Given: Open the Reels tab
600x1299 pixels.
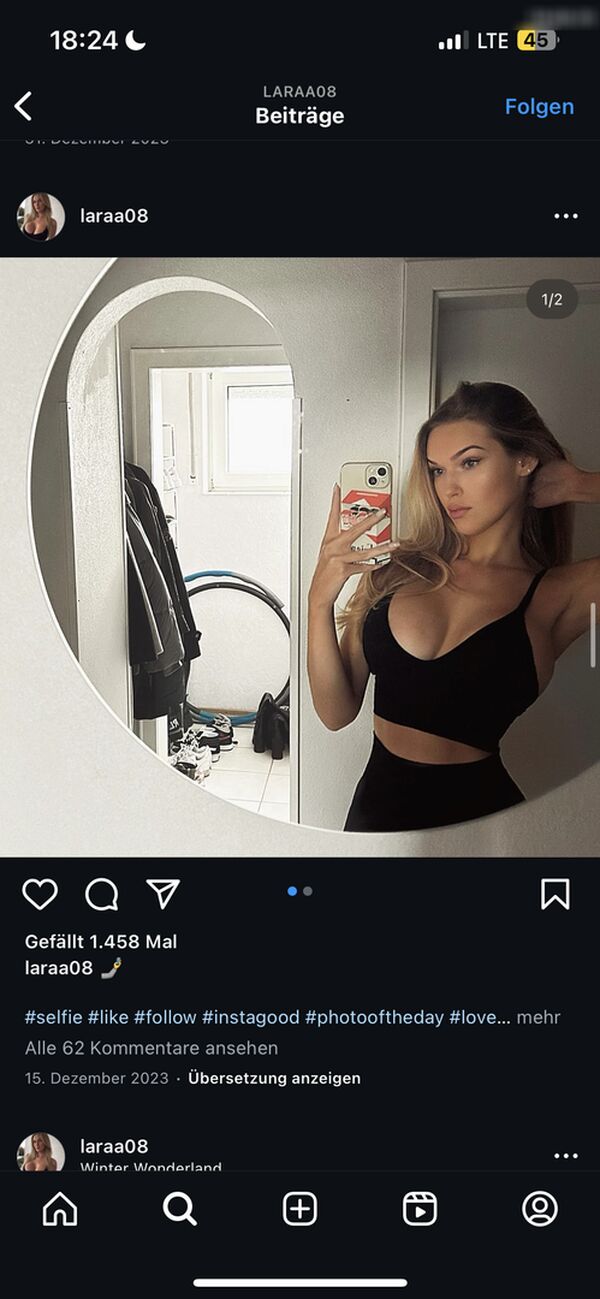Looking at the screenshot, I should click(420, 1209).
